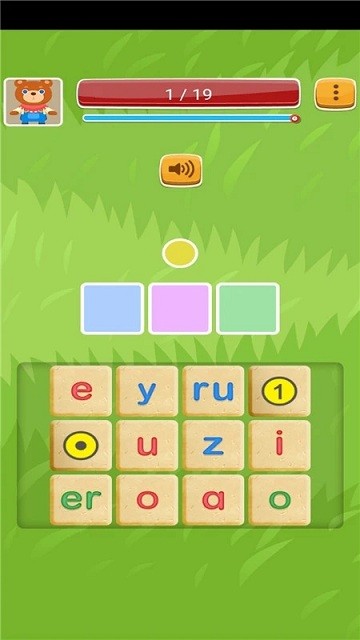Tap the green answer slot
The width and height of the screenshot is (360, 640).
pos(248,309)
